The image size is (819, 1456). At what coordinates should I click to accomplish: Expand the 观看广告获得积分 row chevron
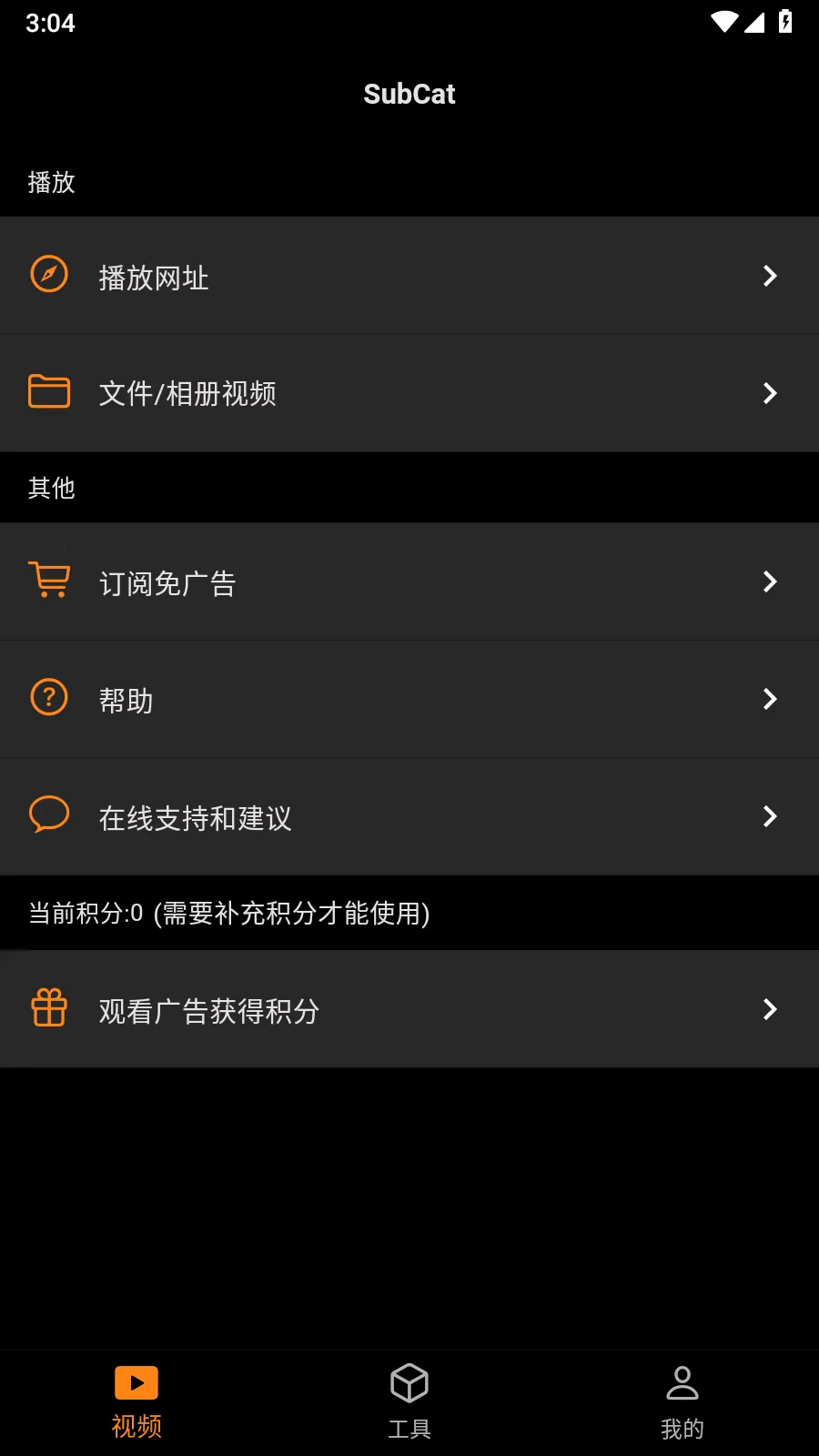pos(770,1009)
